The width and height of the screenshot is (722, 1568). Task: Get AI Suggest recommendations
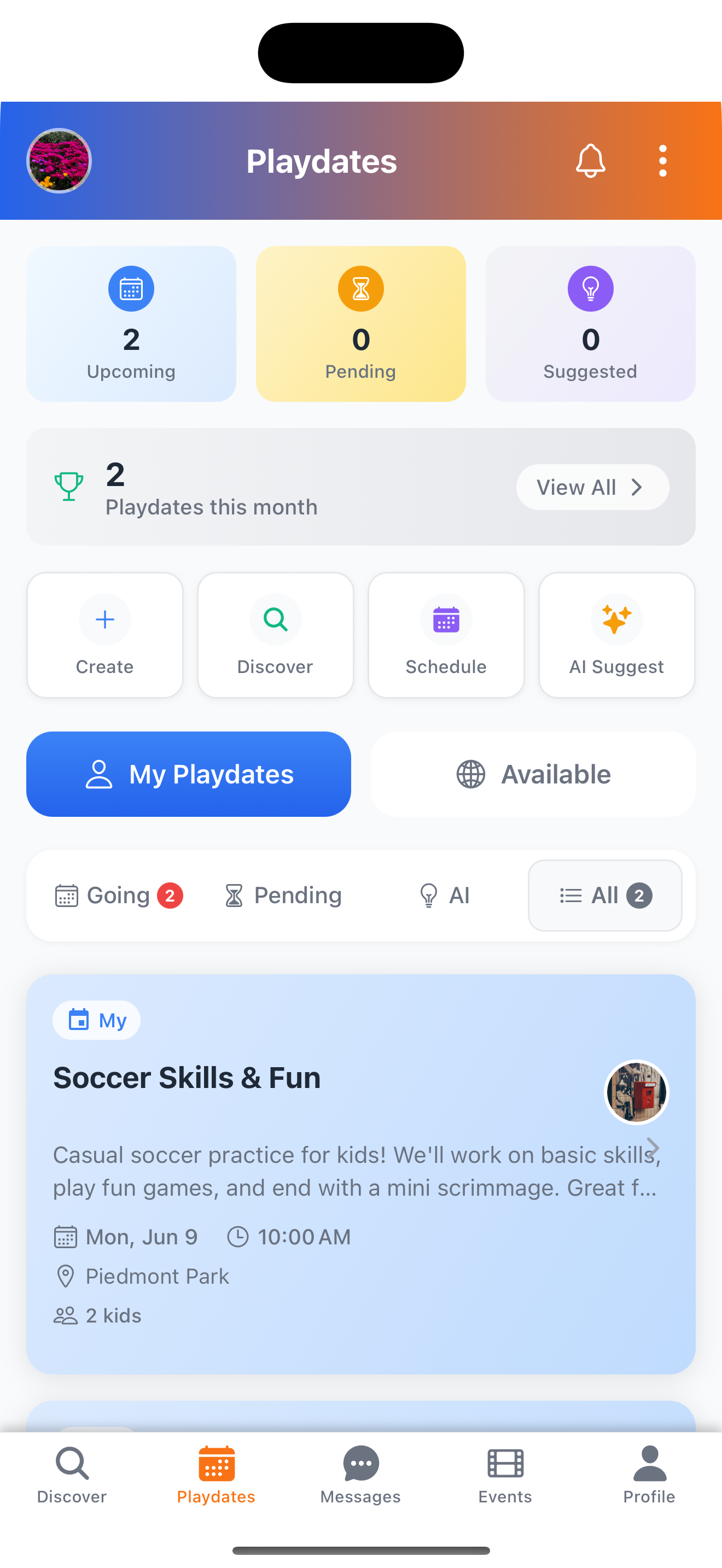point(616,635)
